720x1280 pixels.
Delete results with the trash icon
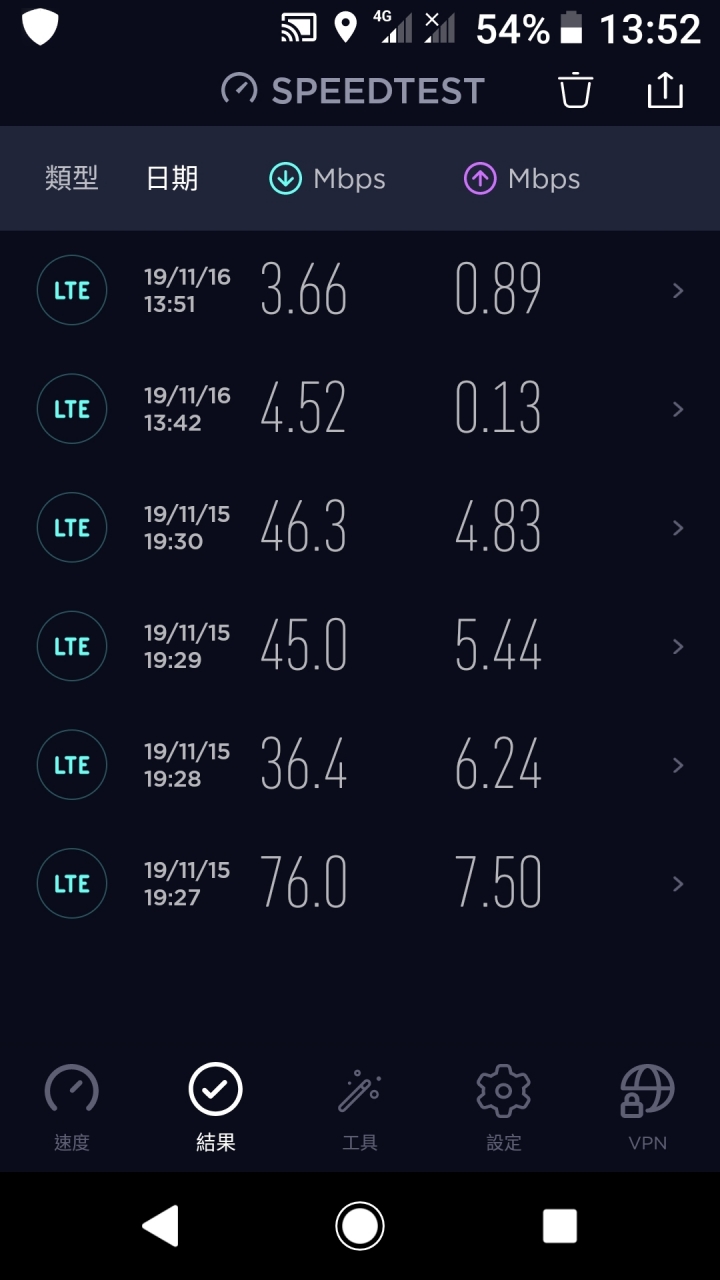coord(575,90)
